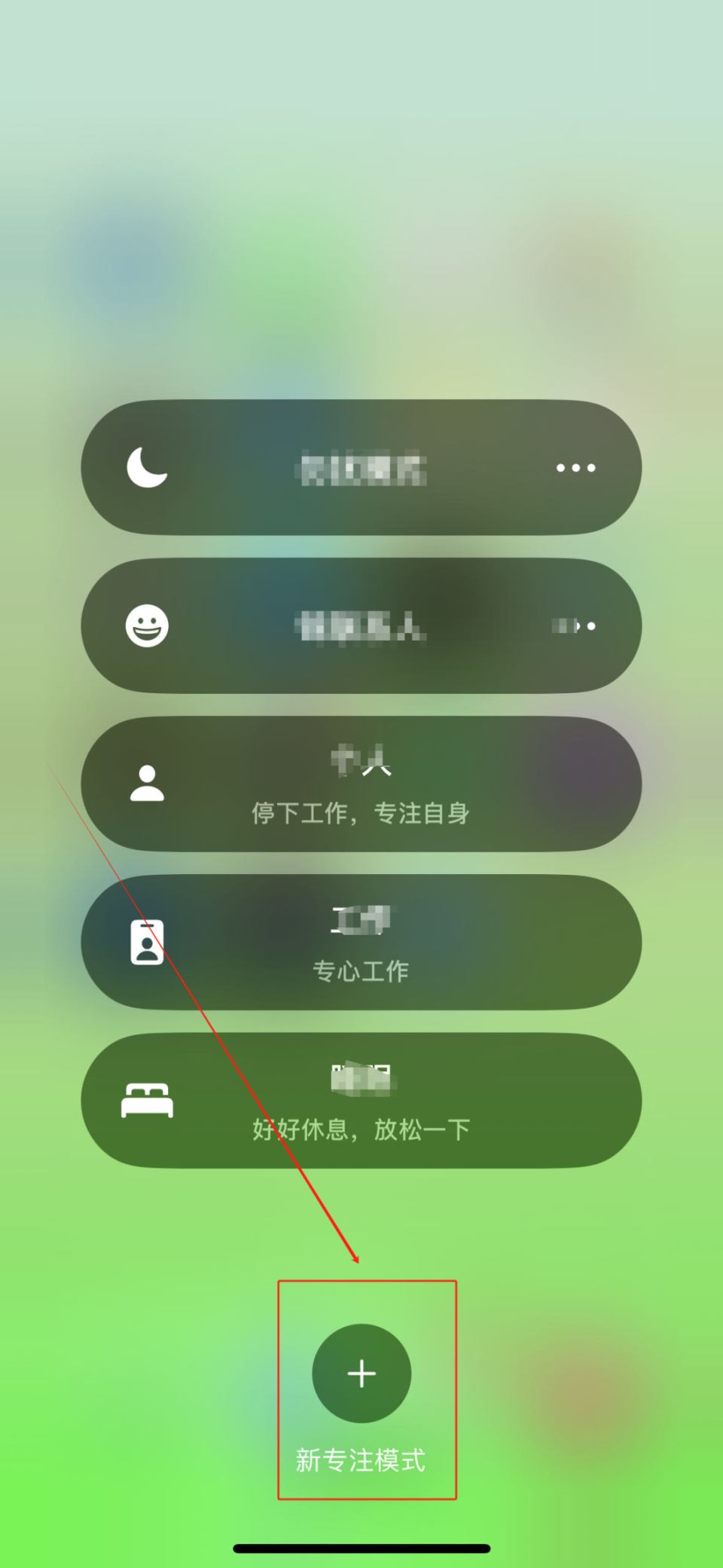
Task: Select the crescent moon focus icon
Action: point(148,468)
